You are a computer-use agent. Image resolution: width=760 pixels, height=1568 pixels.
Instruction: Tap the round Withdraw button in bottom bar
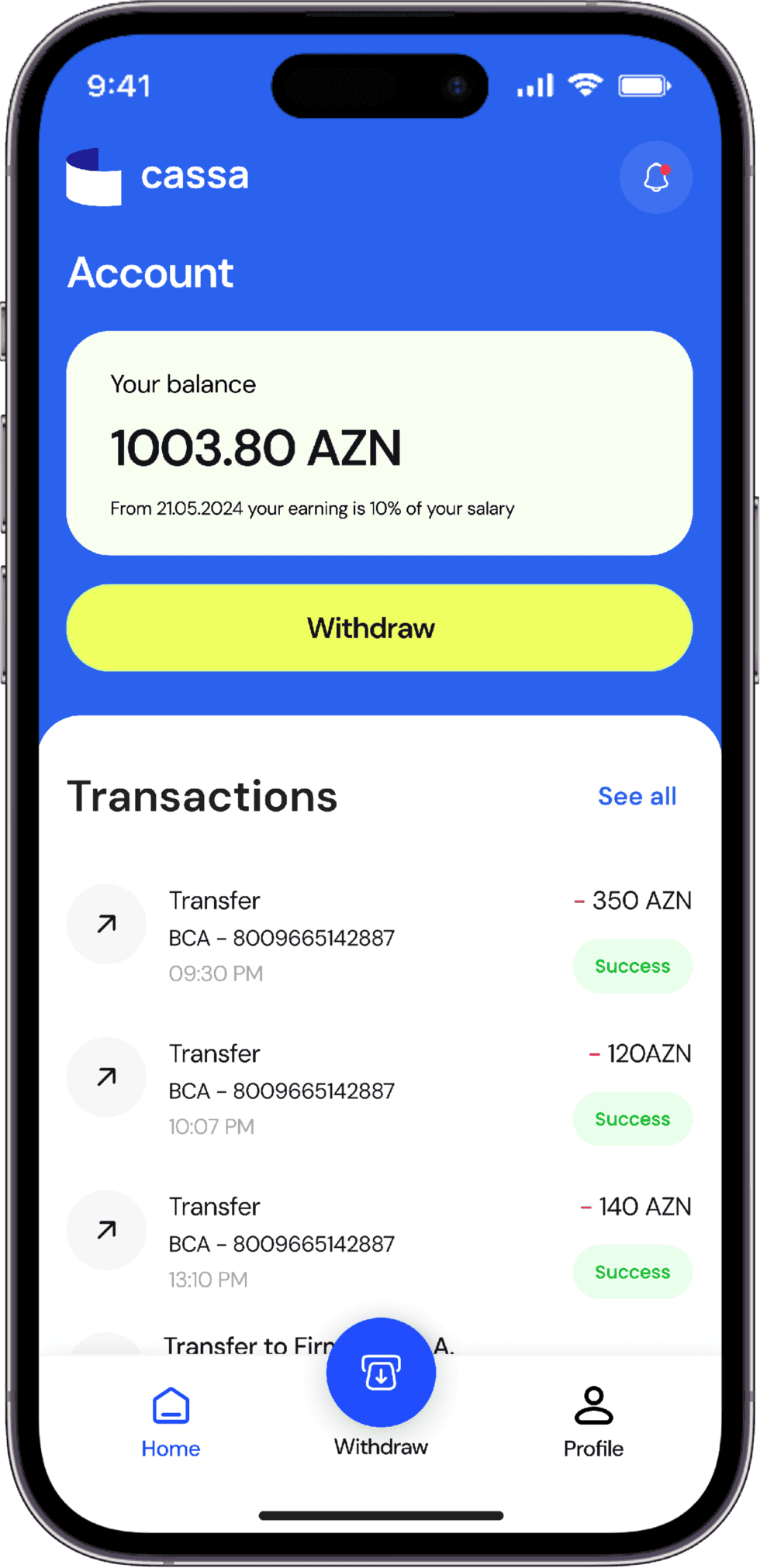(381, 1373)
